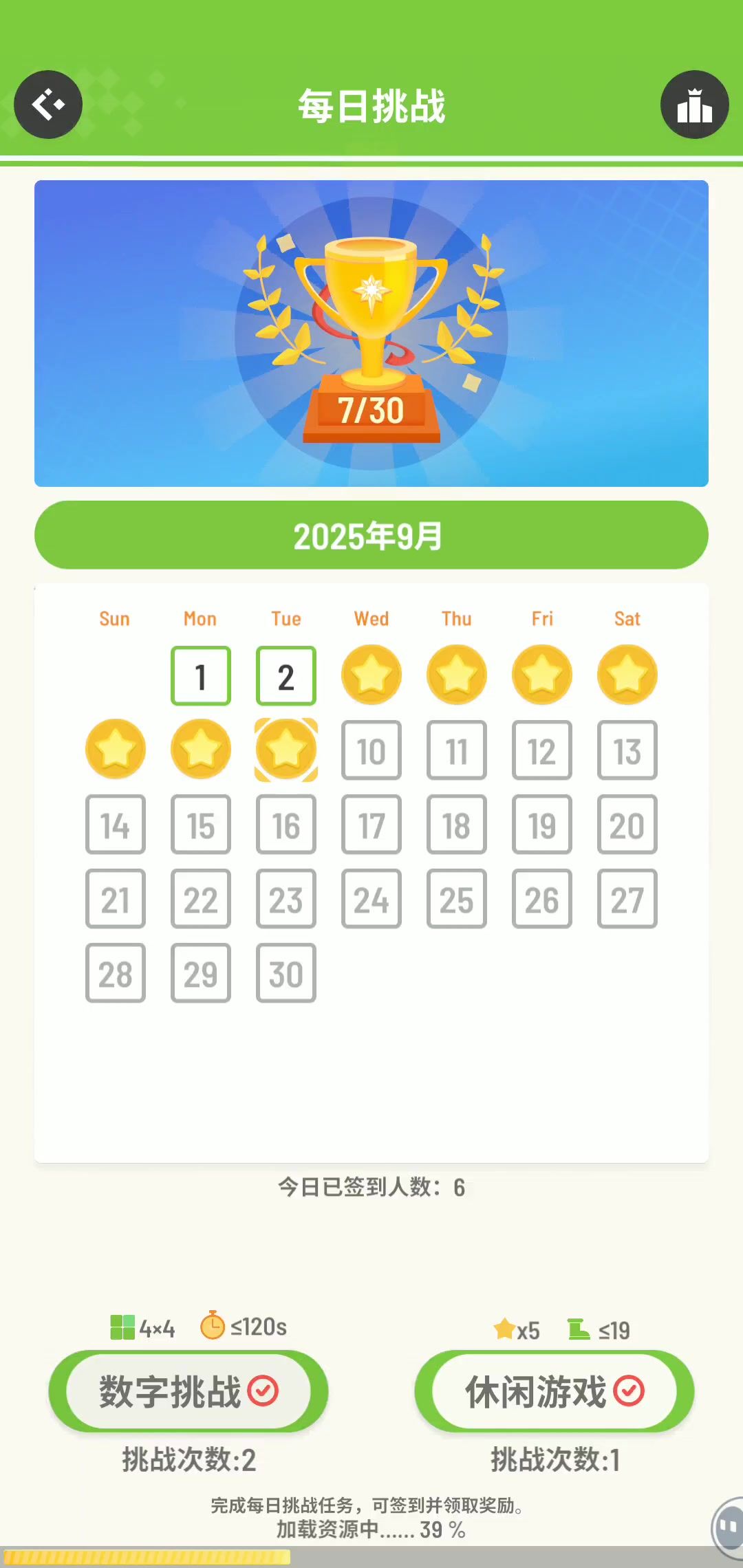Image resolution: width=743 pixels, height=1568 pixels.
Task: Select day 1 on the calendar
Action: point(201,676)
